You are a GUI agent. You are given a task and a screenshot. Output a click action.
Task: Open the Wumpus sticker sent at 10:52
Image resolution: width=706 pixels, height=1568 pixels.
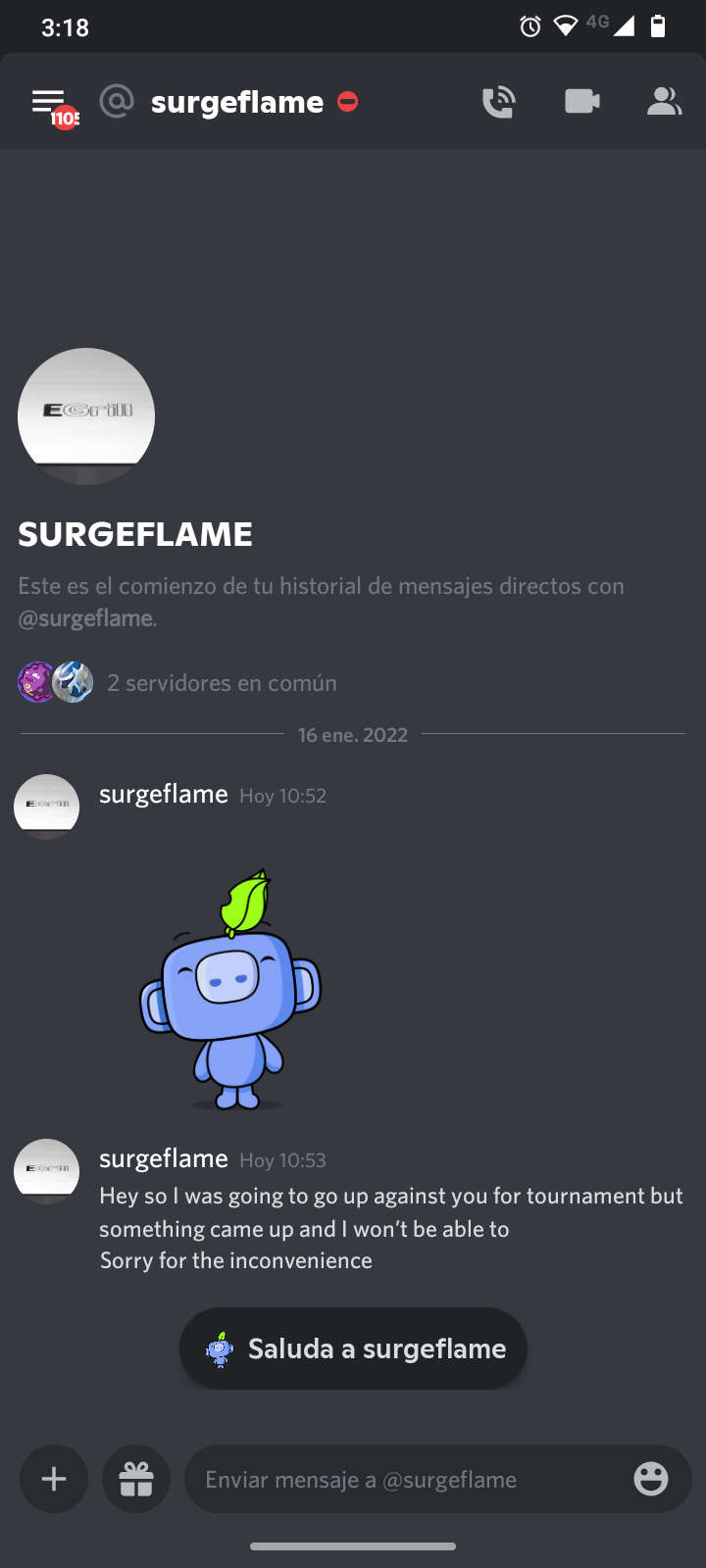pos(230,988)
